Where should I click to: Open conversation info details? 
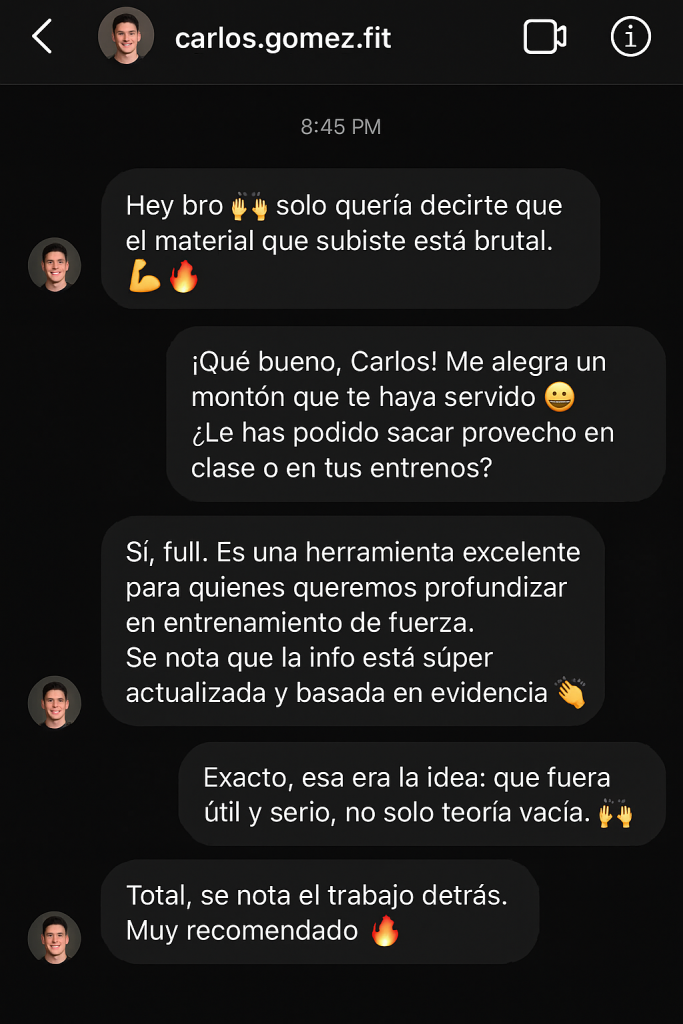tap(630, 38)
